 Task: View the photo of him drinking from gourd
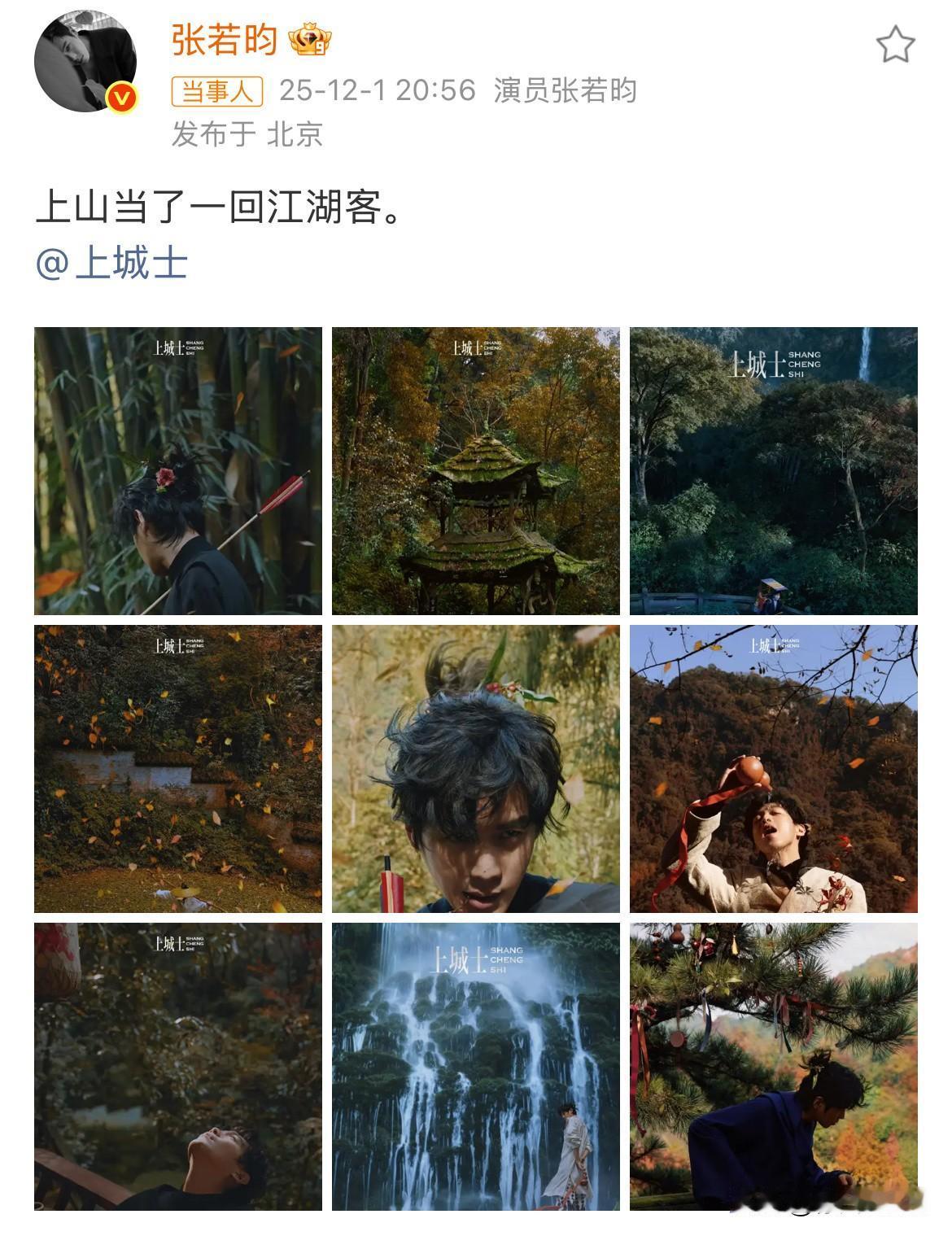773,767
